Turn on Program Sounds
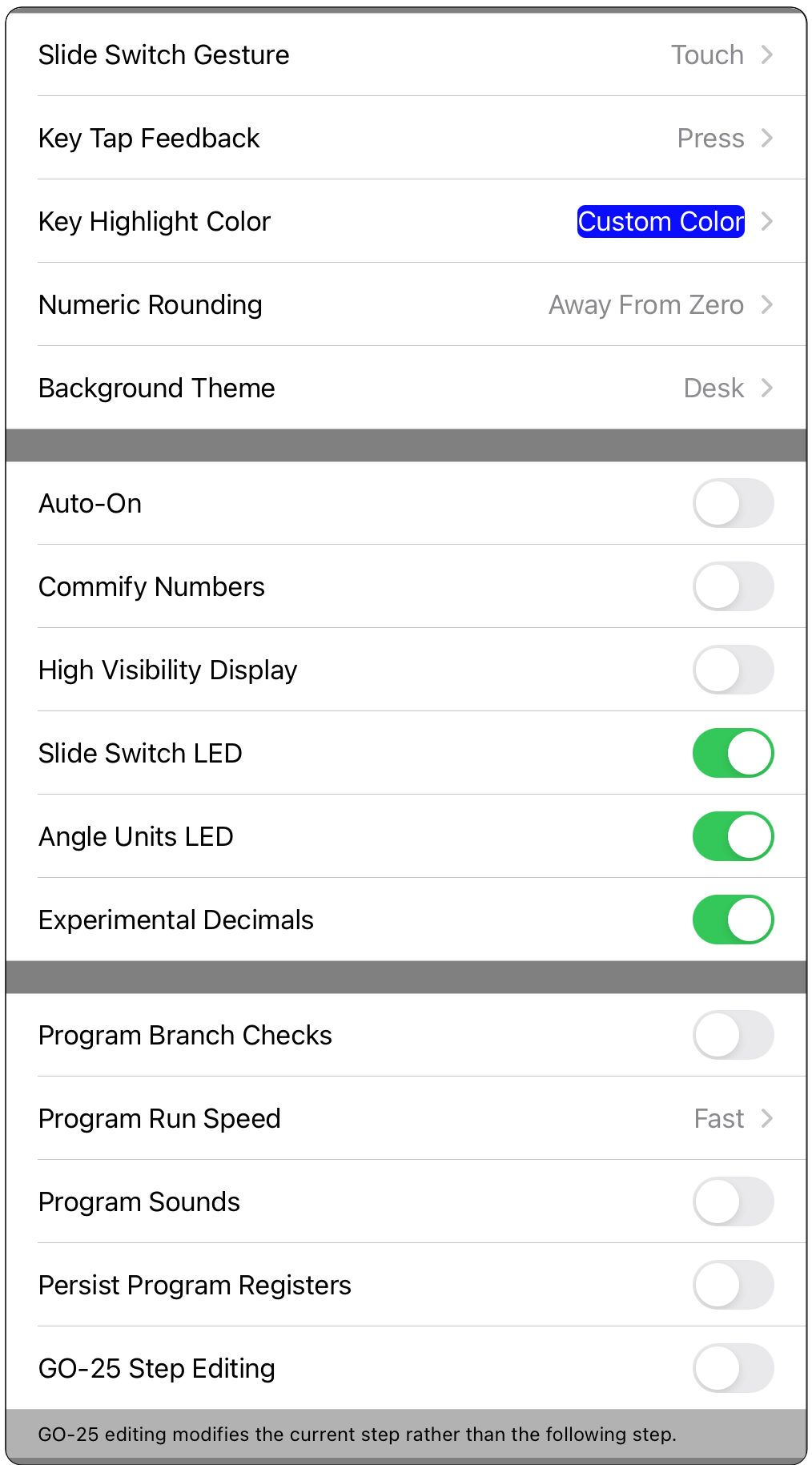This screenshot has width=812, height=1465. pyautogui.click(x=732, y=1201)
